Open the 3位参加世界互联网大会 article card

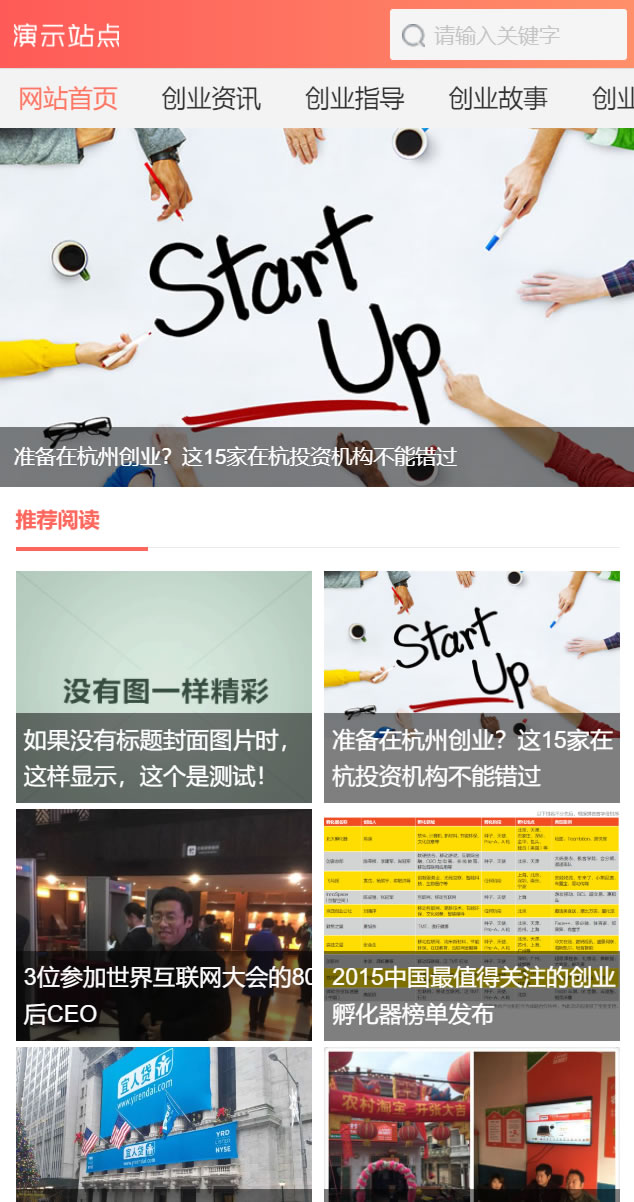pos(164,925)
